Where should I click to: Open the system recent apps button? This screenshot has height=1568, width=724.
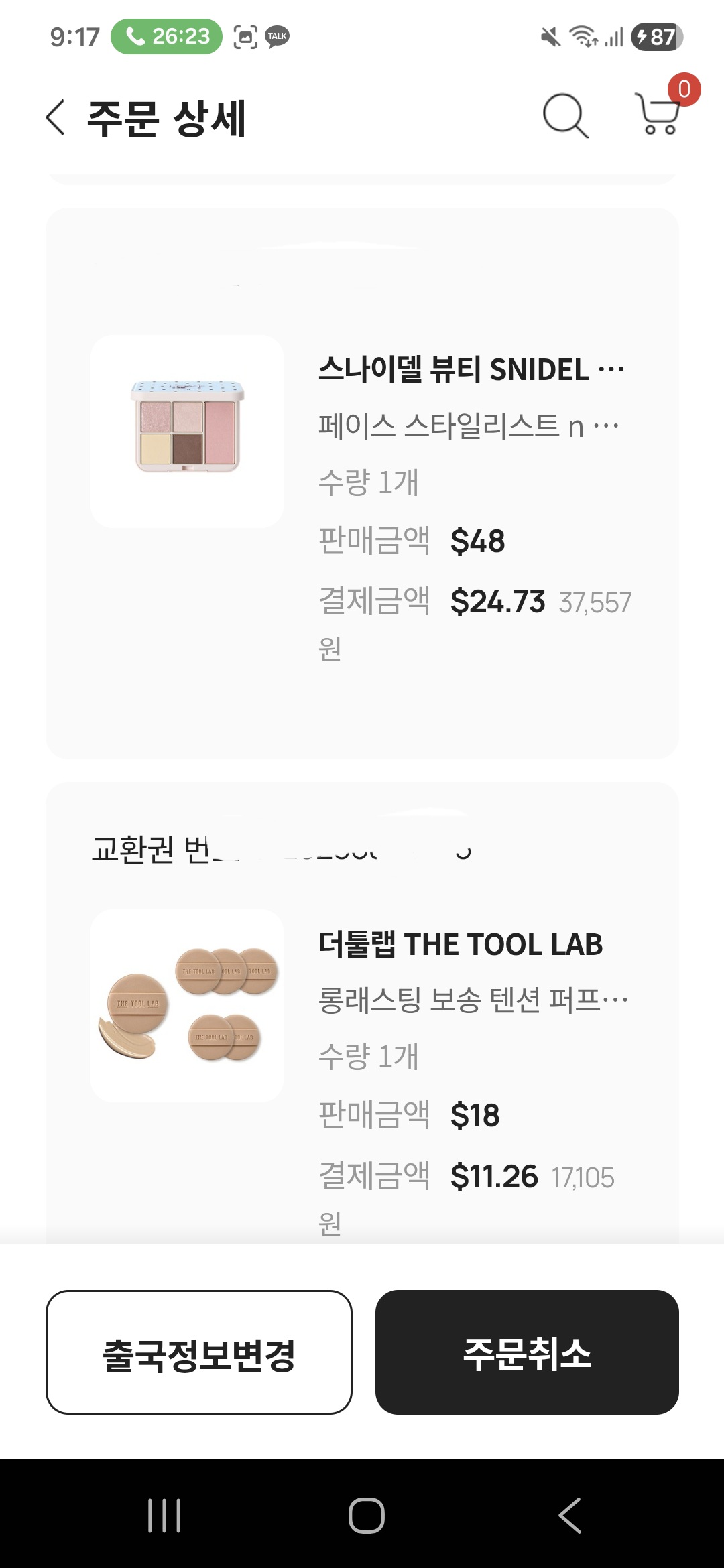pyautogui.click(x=164, y=1515)
